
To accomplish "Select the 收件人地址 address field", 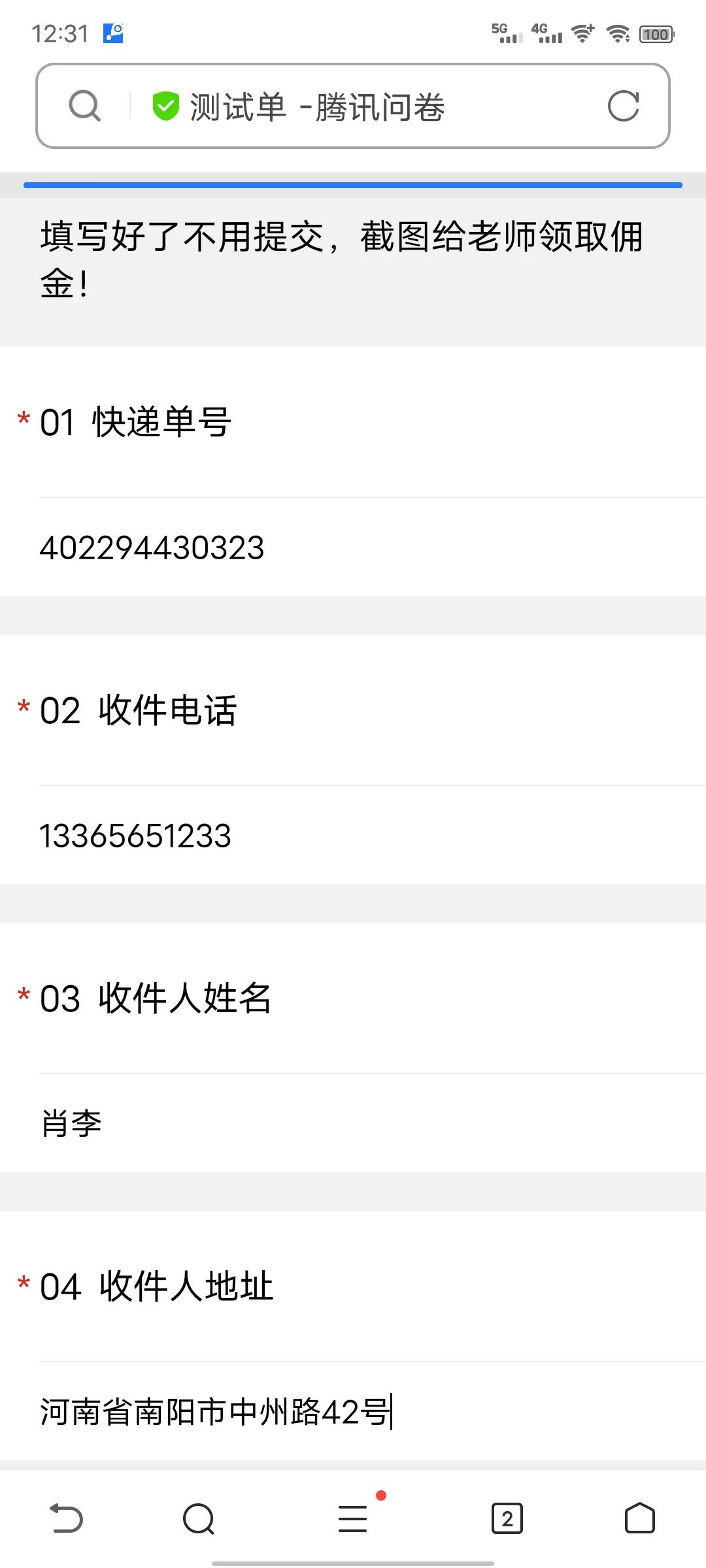I will coord(261,1411).
